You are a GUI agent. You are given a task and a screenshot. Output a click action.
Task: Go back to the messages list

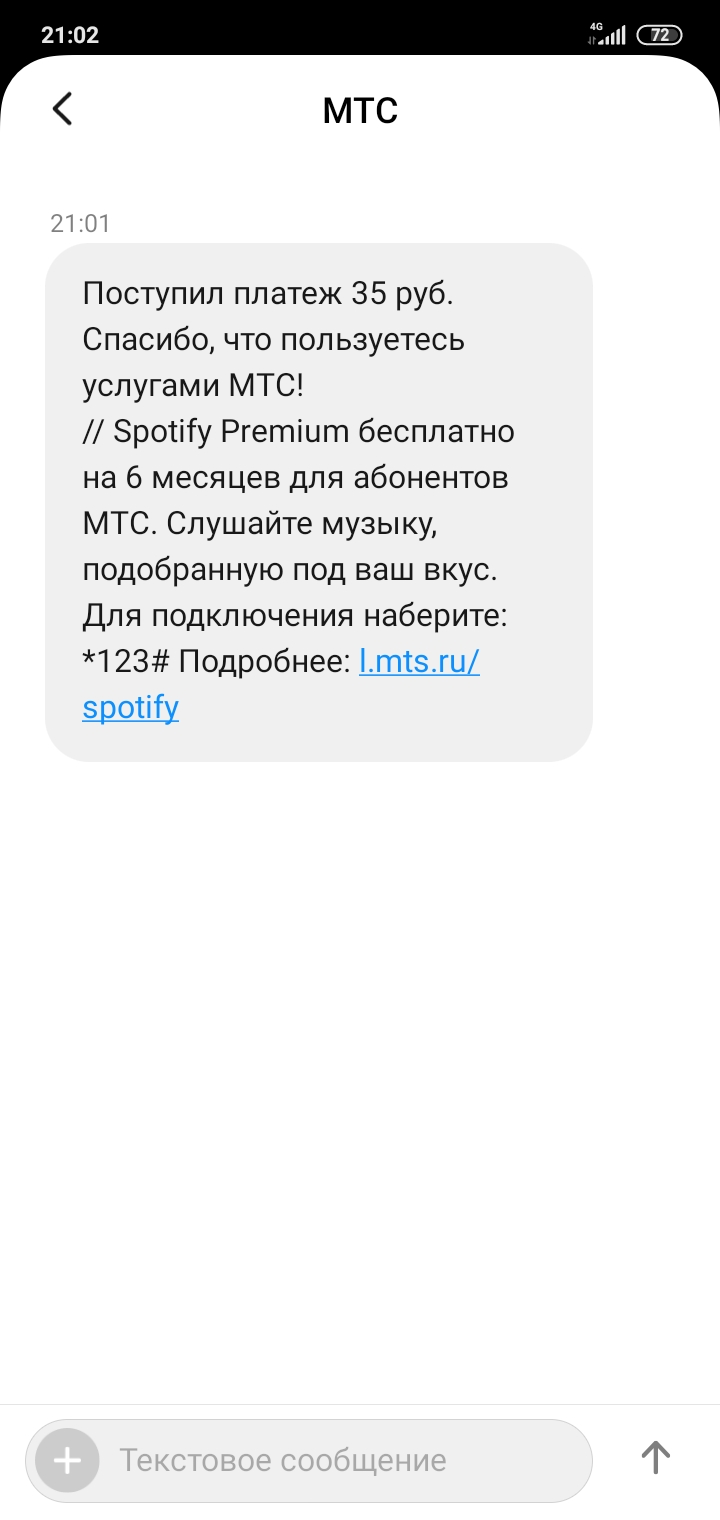tap(63, 109)
